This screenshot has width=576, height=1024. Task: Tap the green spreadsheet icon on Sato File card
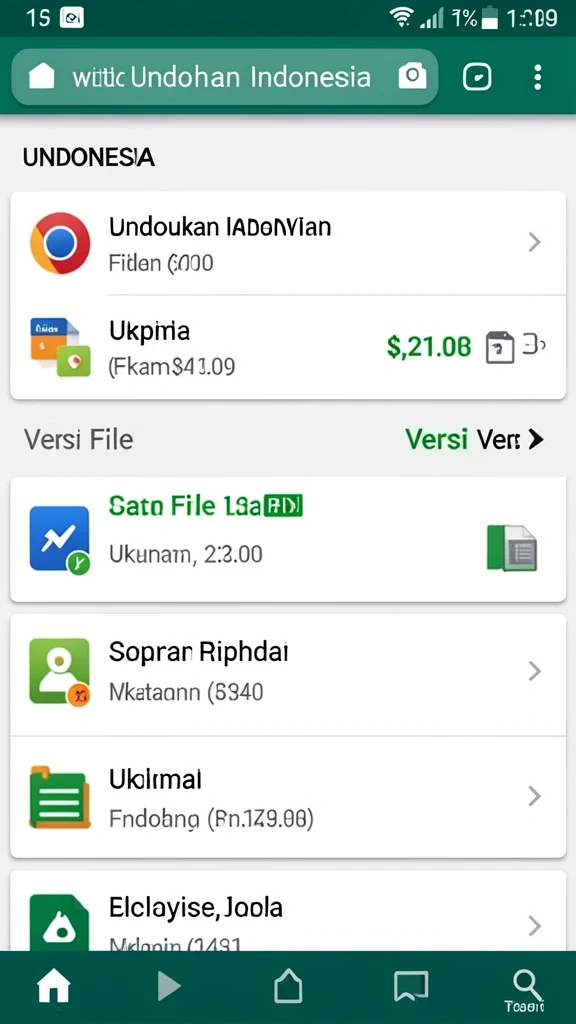pos(512,548)
